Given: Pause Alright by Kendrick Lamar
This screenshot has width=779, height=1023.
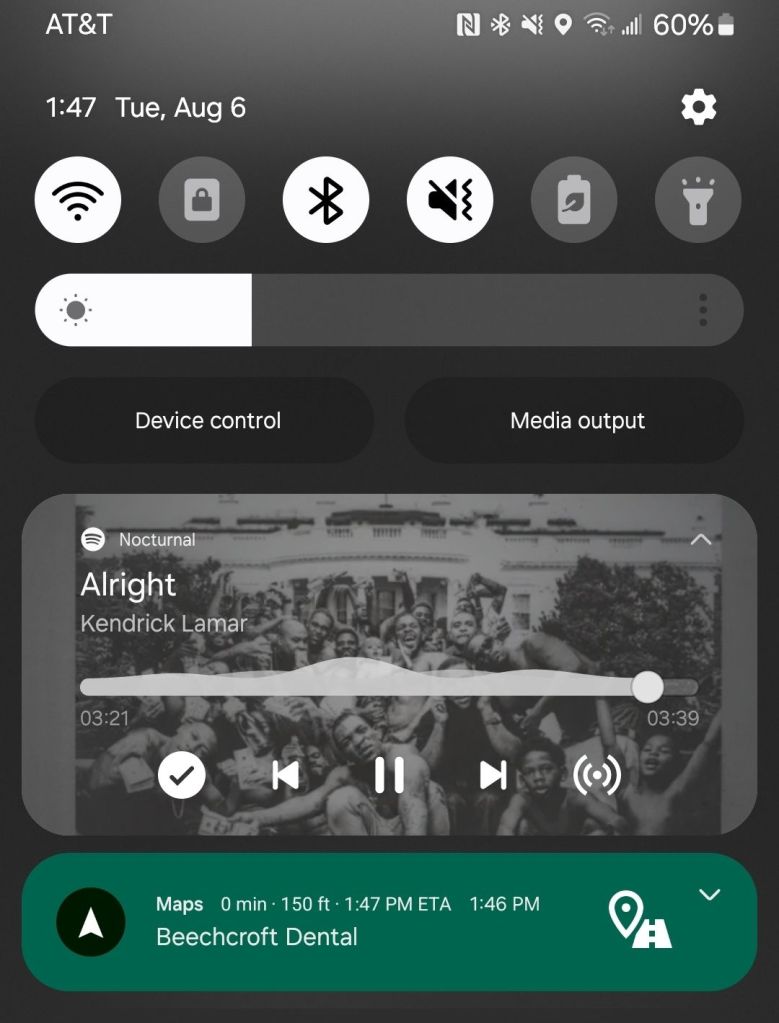Looking at the screenshot, I should pos(389,774).
